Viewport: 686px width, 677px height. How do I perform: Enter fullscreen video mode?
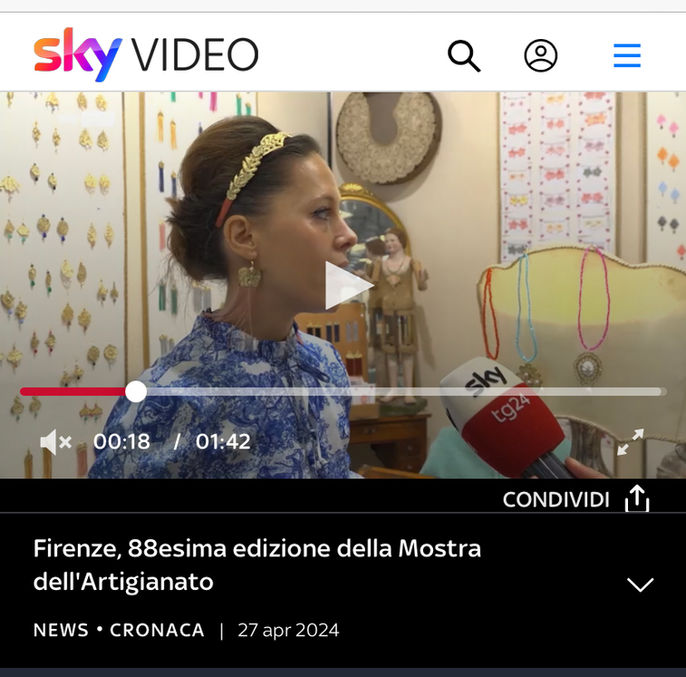click(x=630, y=441)
